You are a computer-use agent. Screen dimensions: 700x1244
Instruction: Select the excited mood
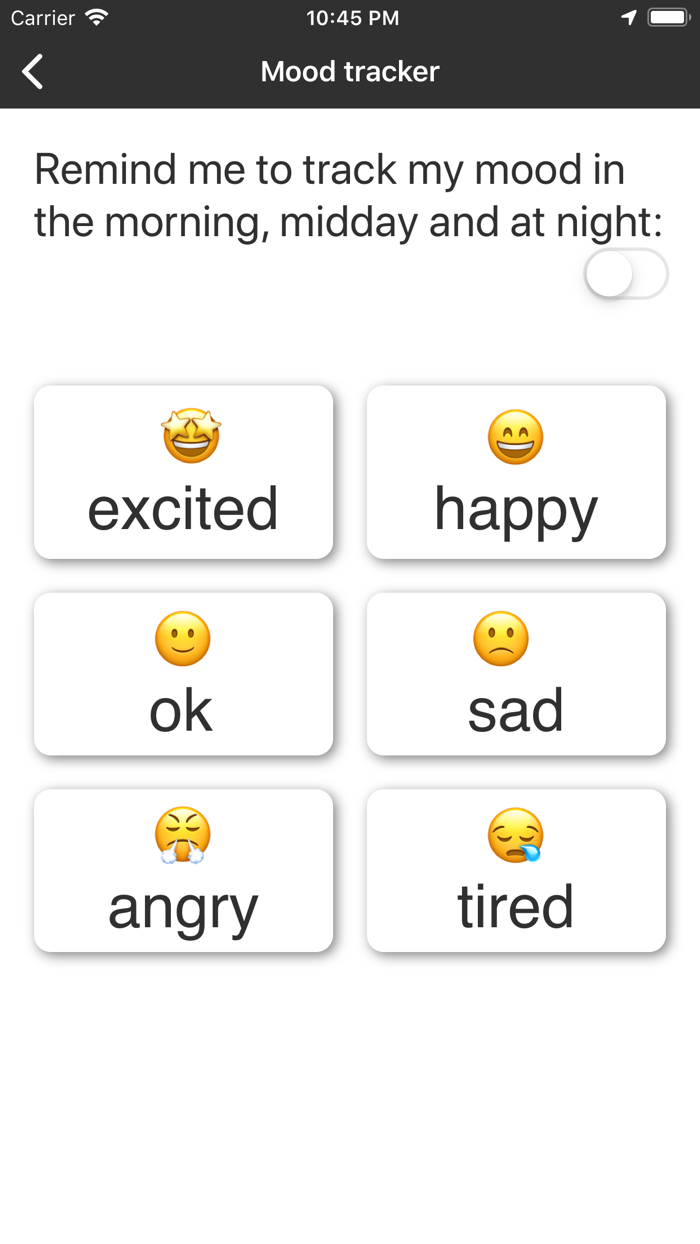pos(183,472)
